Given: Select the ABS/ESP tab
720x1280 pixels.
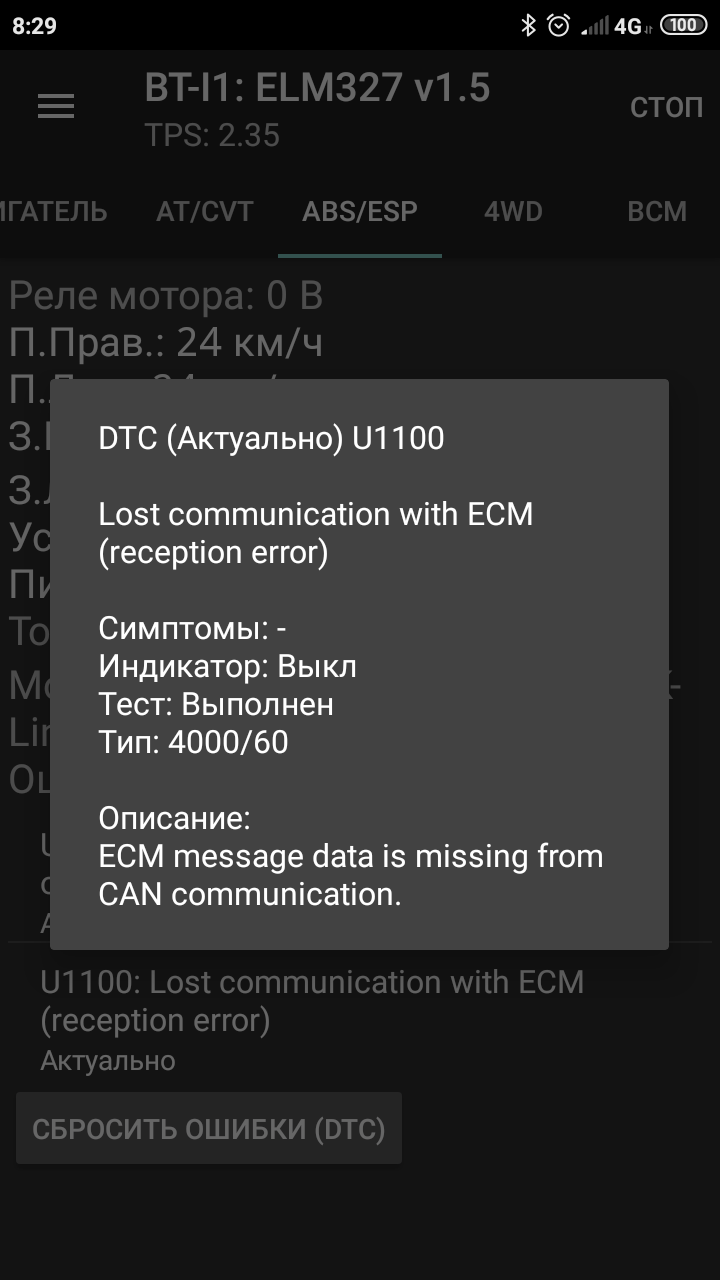Looking at the screenshot, I should (360, 212).
